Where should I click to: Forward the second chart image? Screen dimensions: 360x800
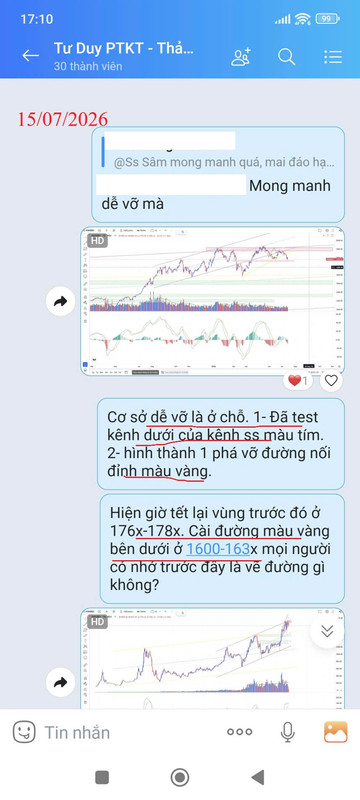(x=60, y=682)
